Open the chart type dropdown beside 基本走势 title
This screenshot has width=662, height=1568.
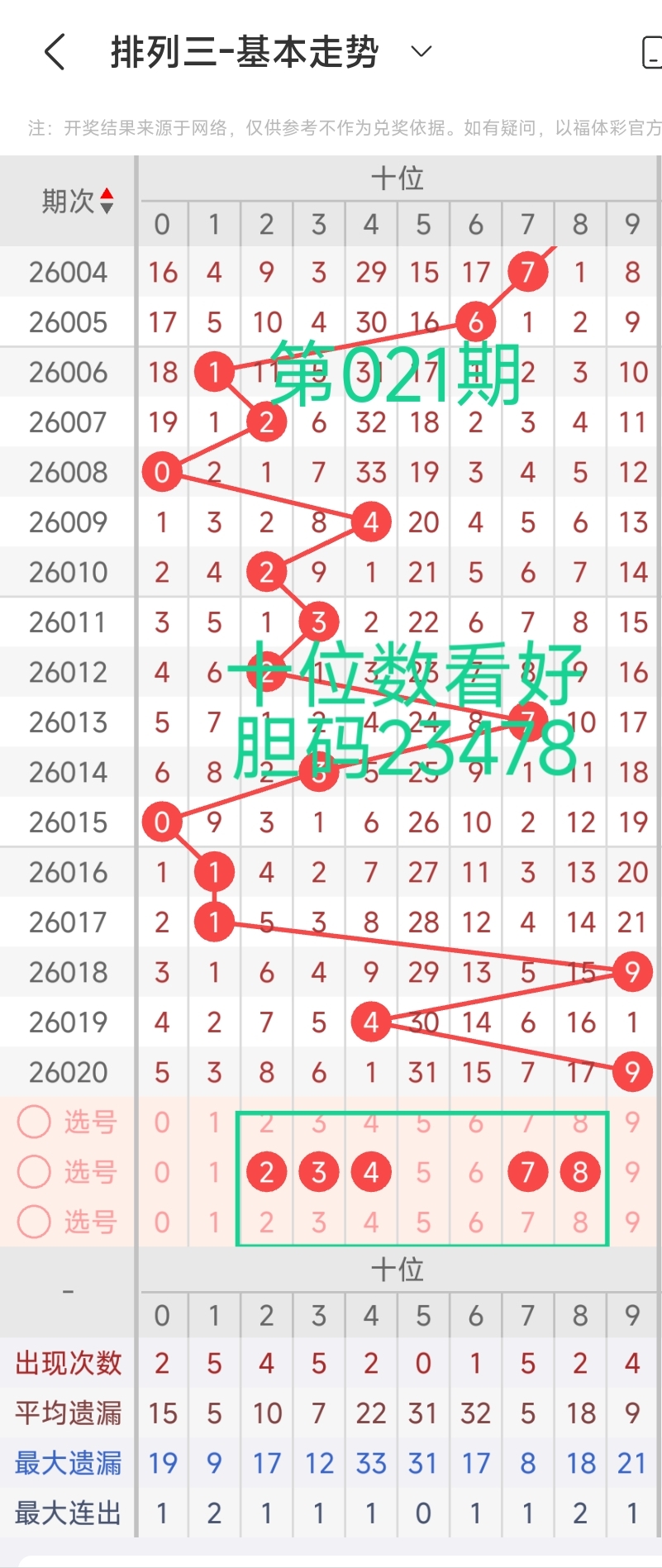coord(421,51)
